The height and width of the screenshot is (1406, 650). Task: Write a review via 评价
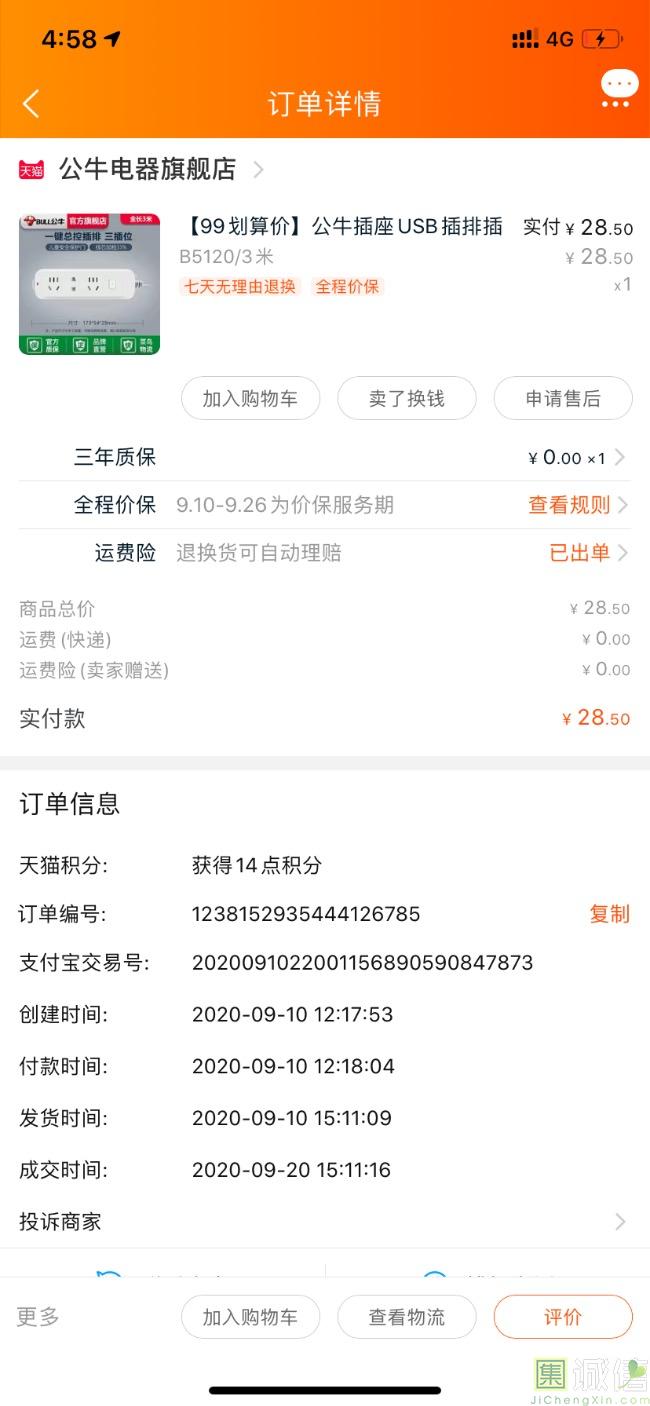click(562, 1317)
